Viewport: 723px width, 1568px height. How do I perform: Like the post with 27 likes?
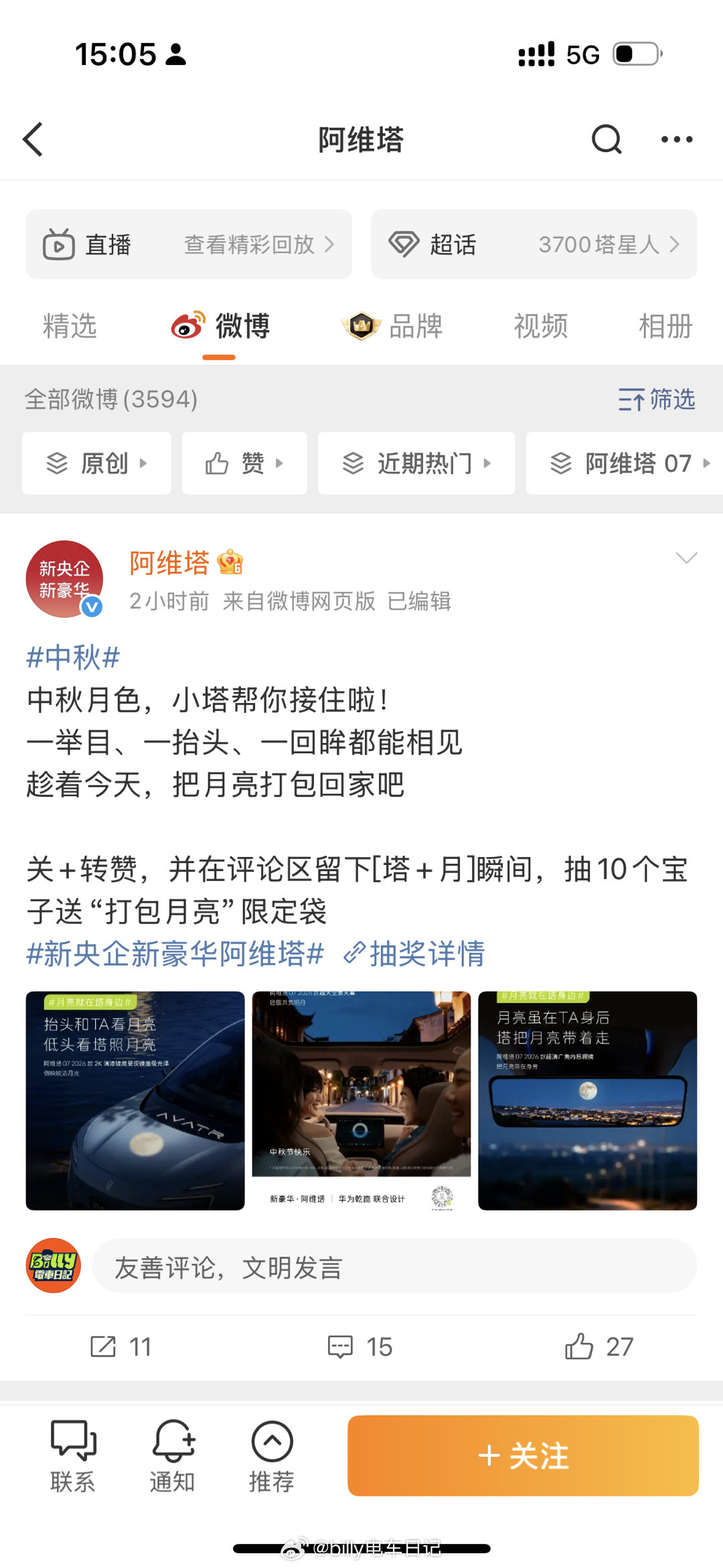[x=599, y=1346]
